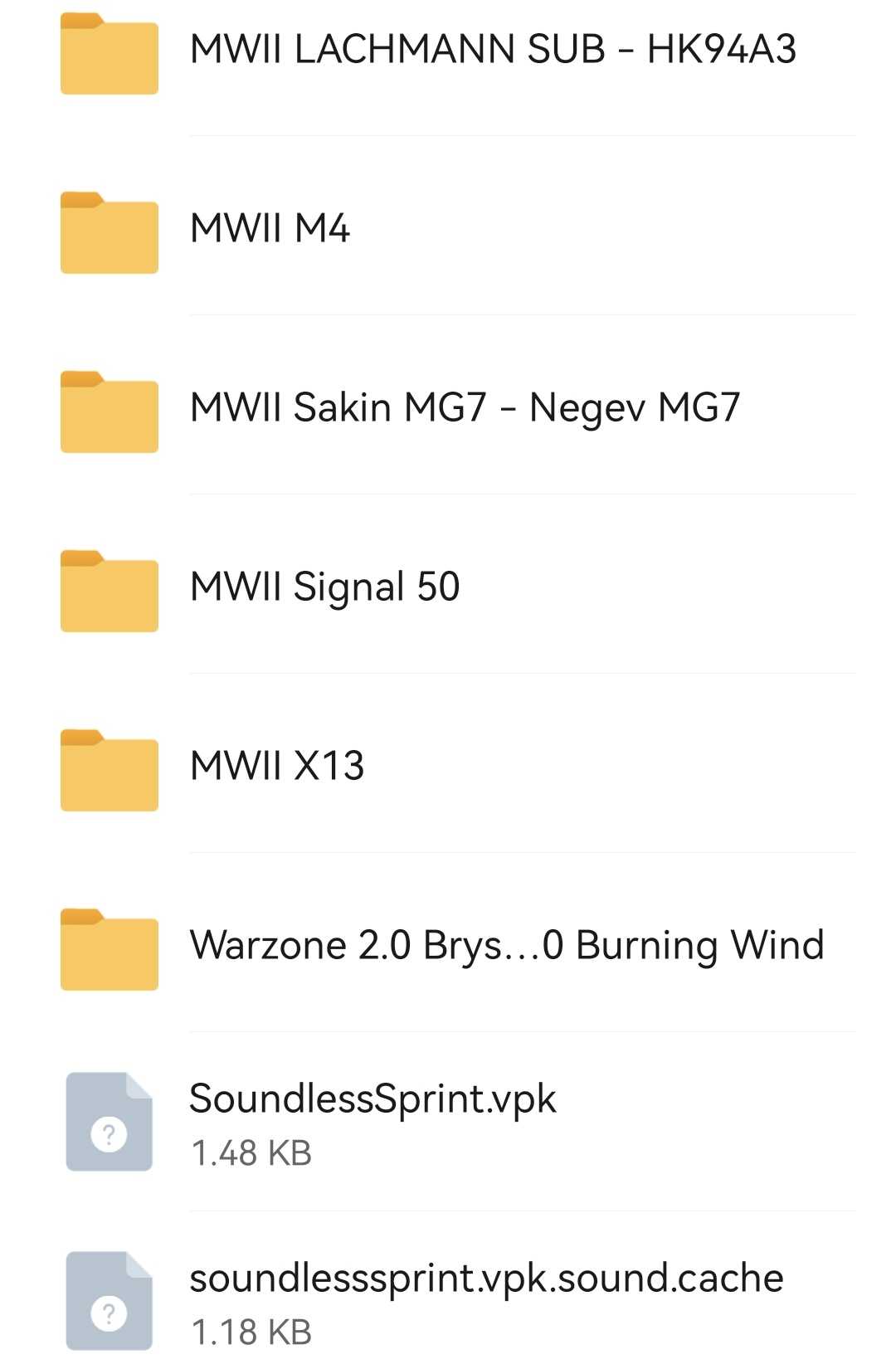The image size is (896, 1364).
Task: Open the Warzone 2.0 Burning Wind folder
Action: point(506,946)
